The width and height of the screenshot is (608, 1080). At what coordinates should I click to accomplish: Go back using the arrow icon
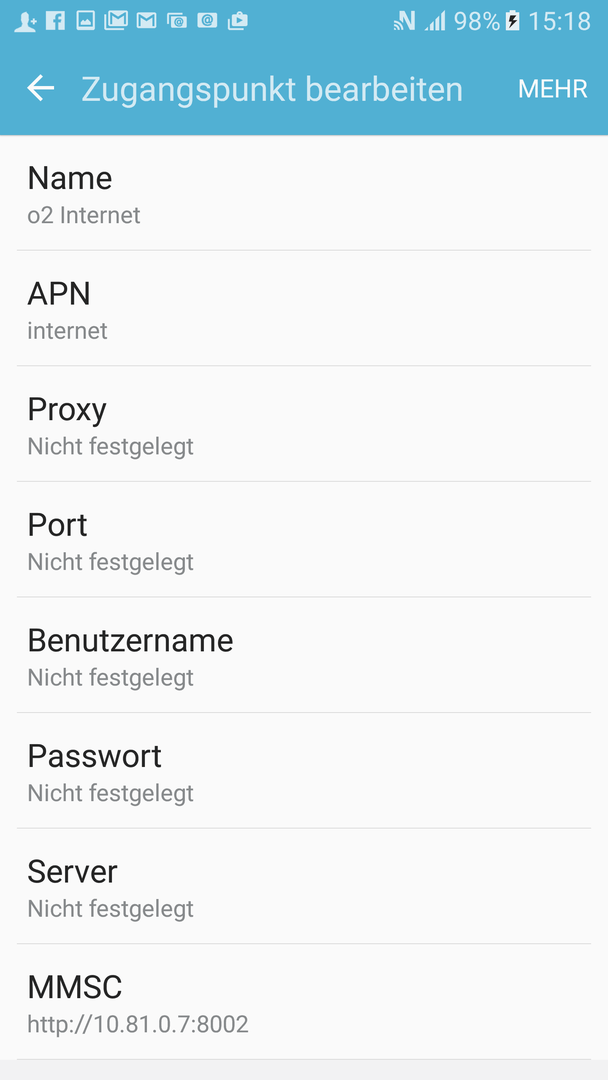[41, 88]
